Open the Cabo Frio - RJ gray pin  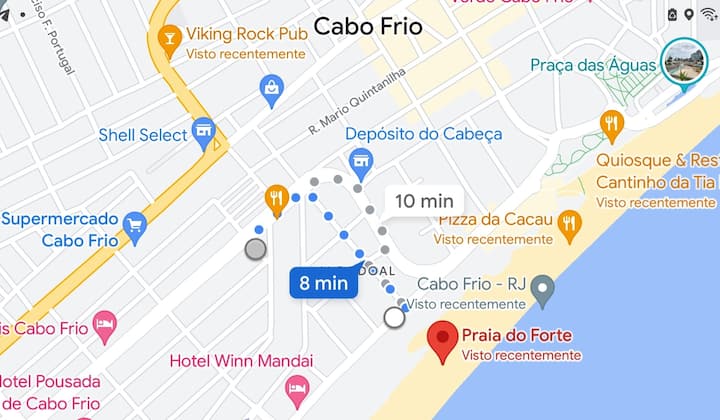(x=542, y=291)
